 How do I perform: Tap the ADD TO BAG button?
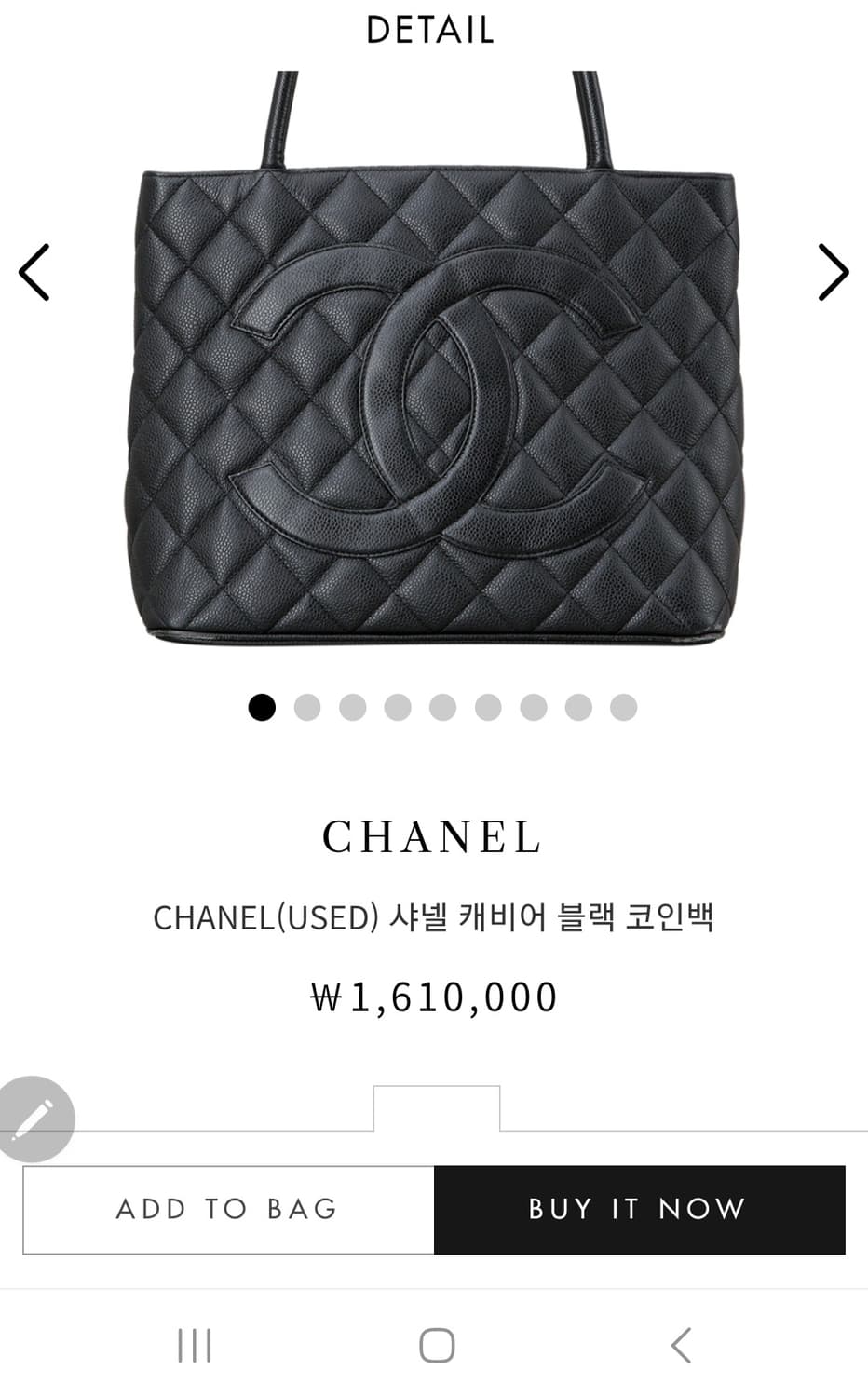224,1209
